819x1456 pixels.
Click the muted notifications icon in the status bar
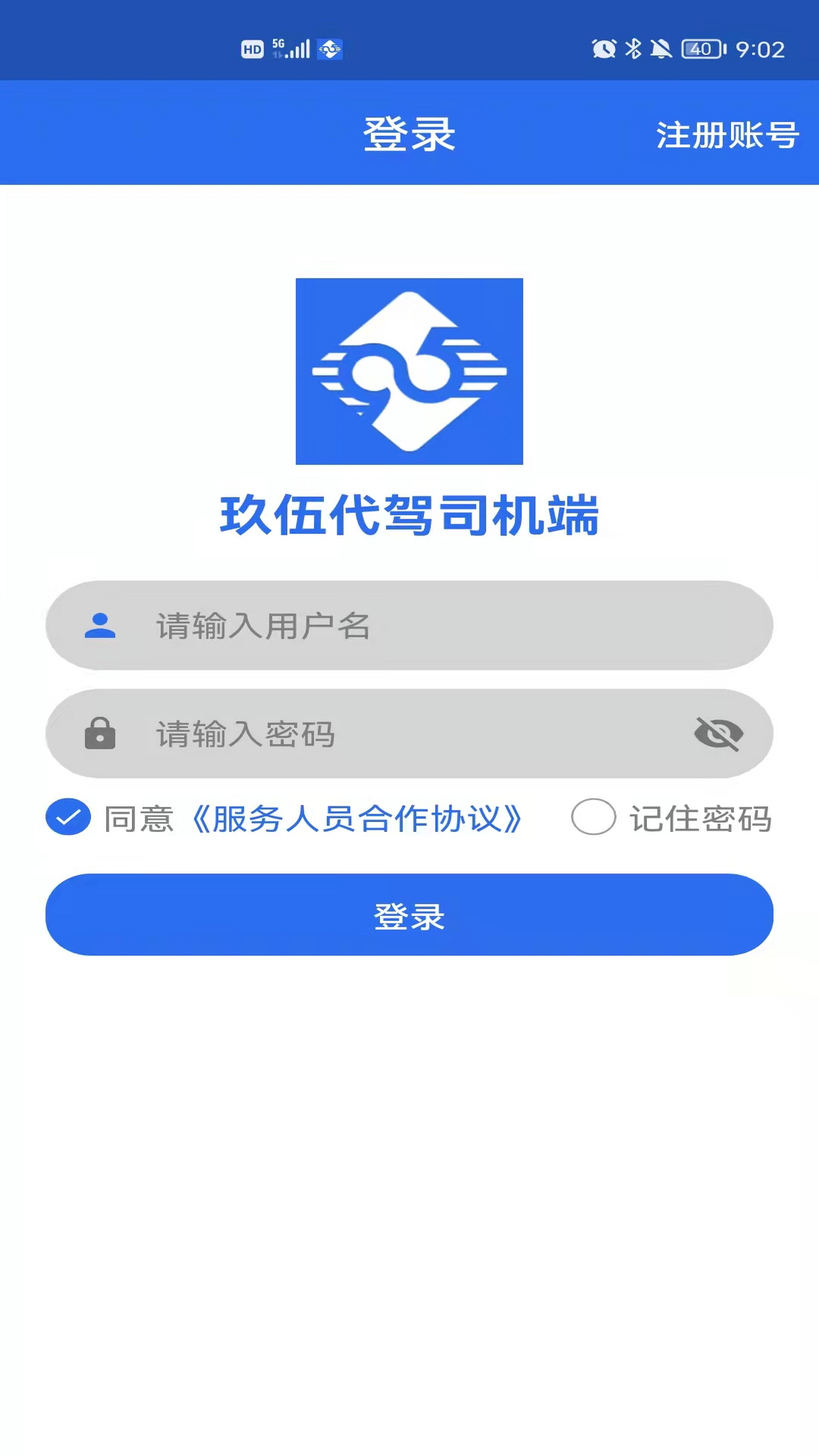click(661, 48)
